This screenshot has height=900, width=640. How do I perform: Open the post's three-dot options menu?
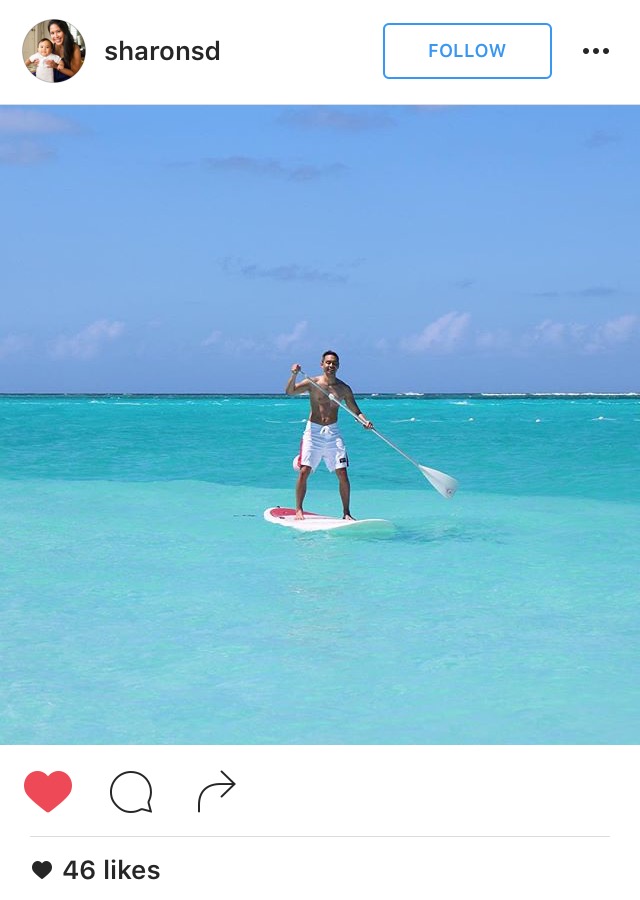(x=596, y=51)
